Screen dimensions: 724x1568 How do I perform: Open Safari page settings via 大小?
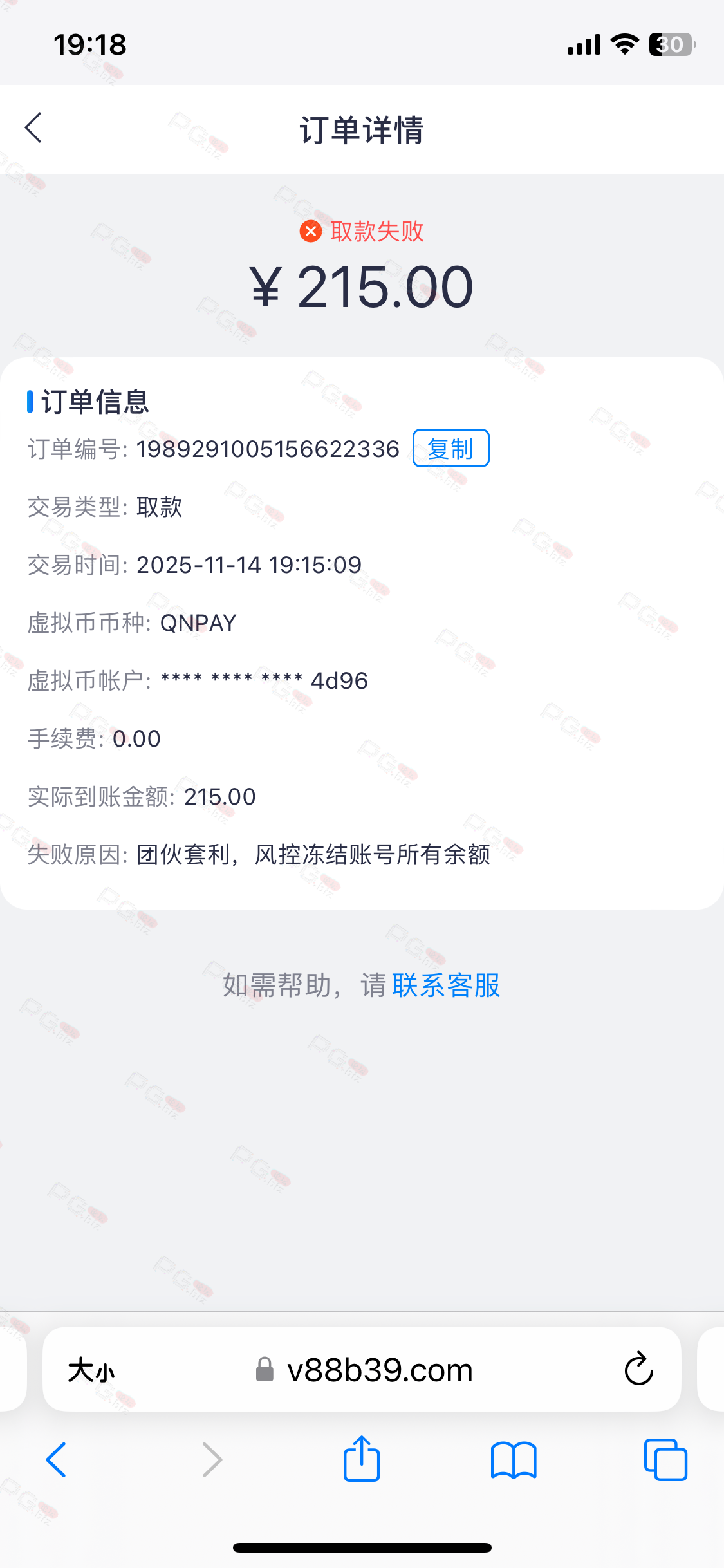(x=91, y=1370)
